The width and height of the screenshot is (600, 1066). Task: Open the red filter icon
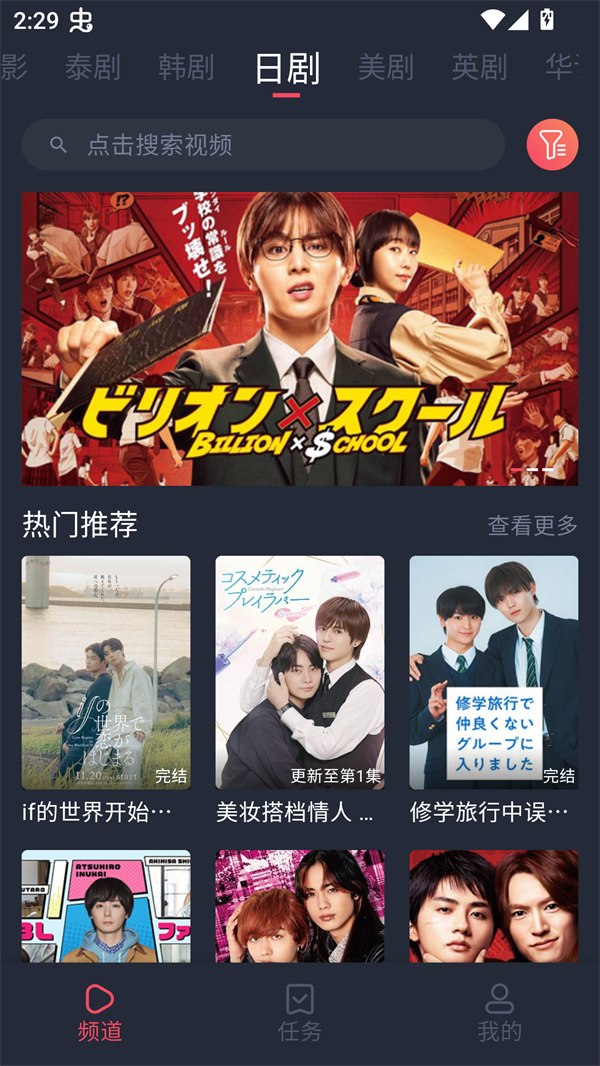(x=552, y=145)
